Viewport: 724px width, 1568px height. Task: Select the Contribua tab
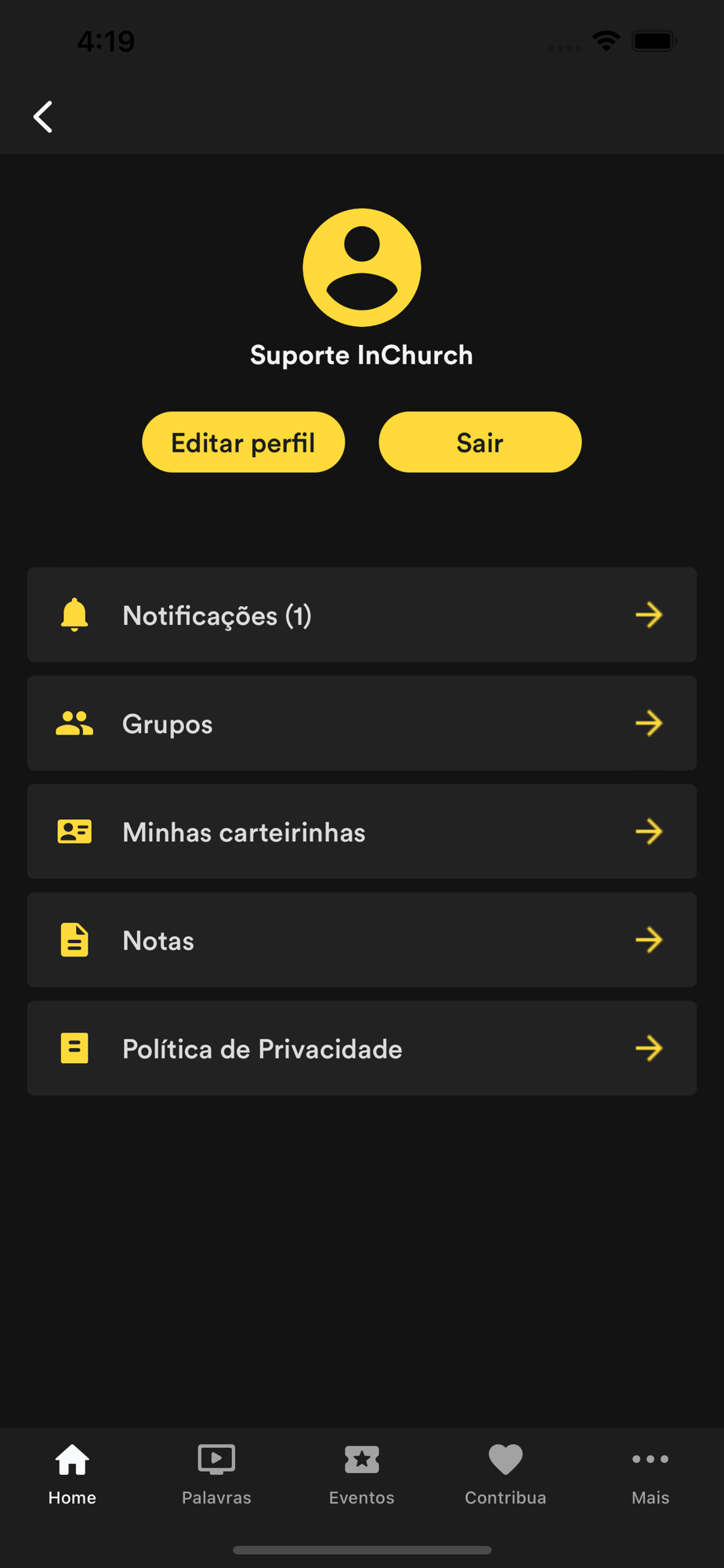[x=506, y=1475]
